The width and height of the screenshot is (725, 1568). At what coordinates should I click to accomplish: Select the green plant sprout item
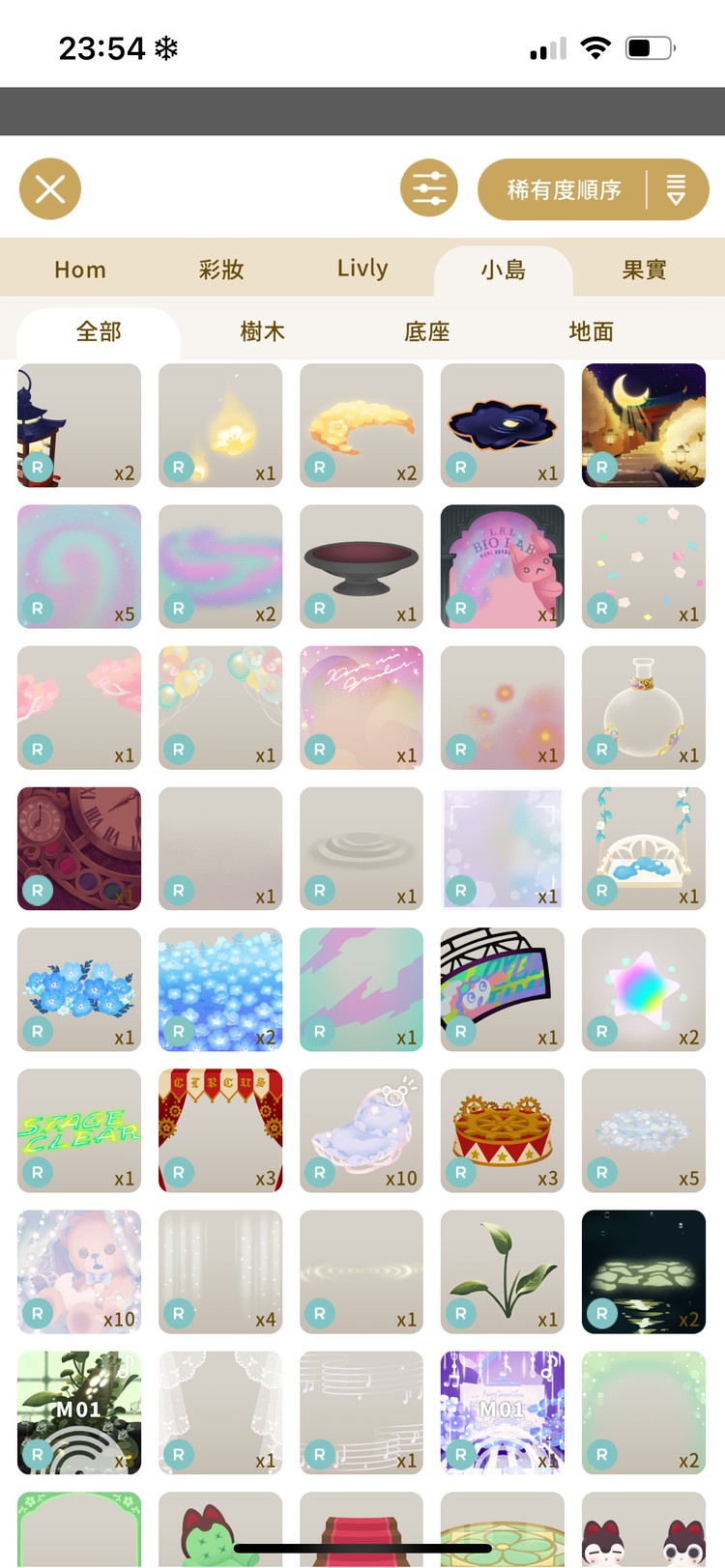(x=503, y=1271)
